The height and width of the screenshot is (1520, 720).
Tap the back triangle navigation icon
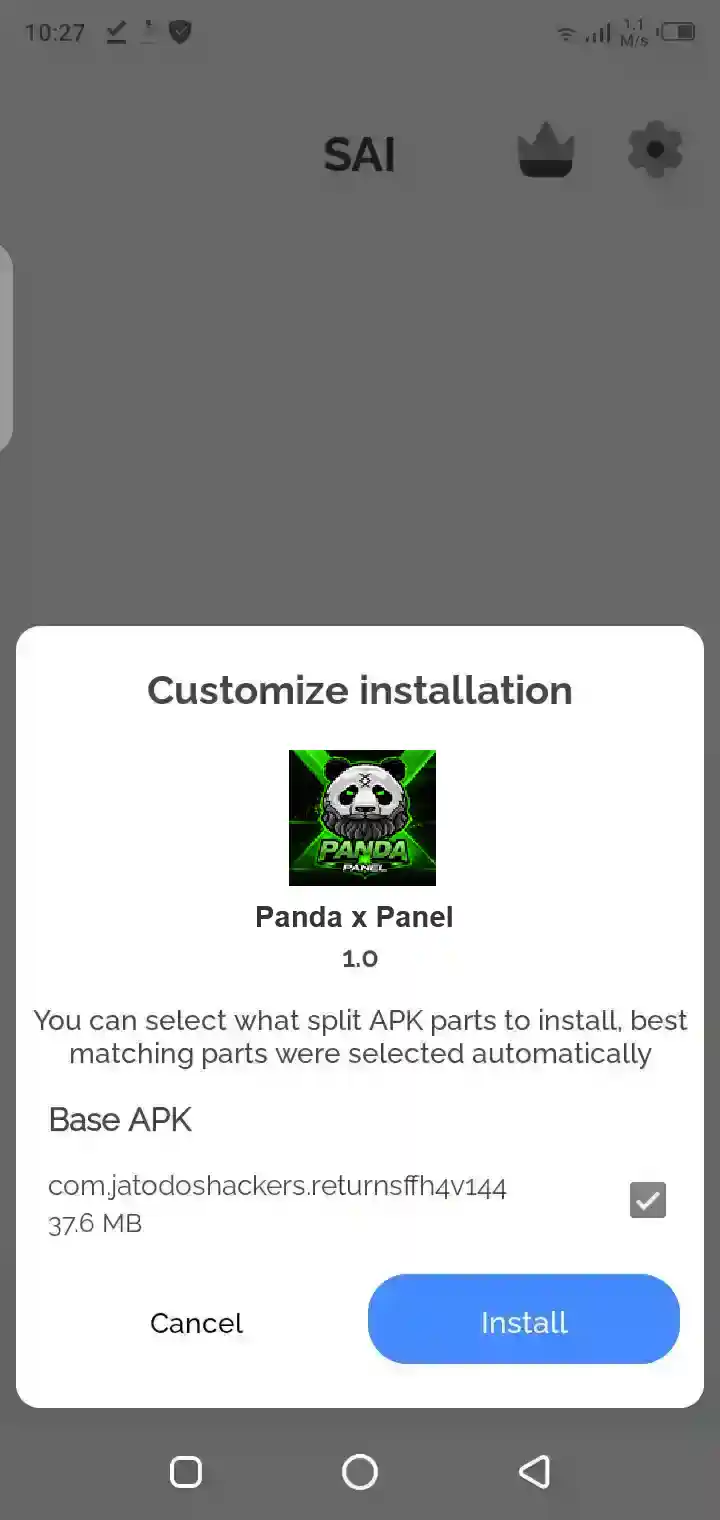point(535,1471)
